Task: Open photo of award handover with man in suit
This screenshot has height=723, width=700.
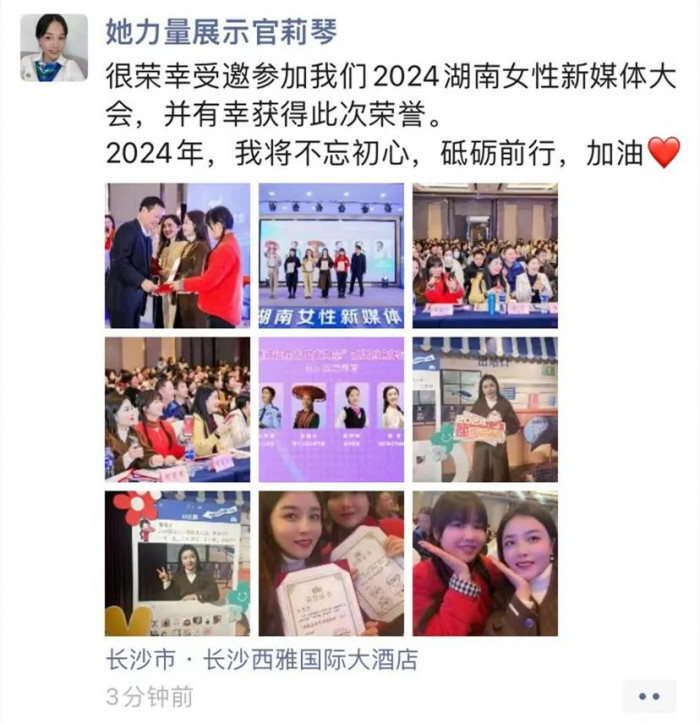Action: [177, 255]
